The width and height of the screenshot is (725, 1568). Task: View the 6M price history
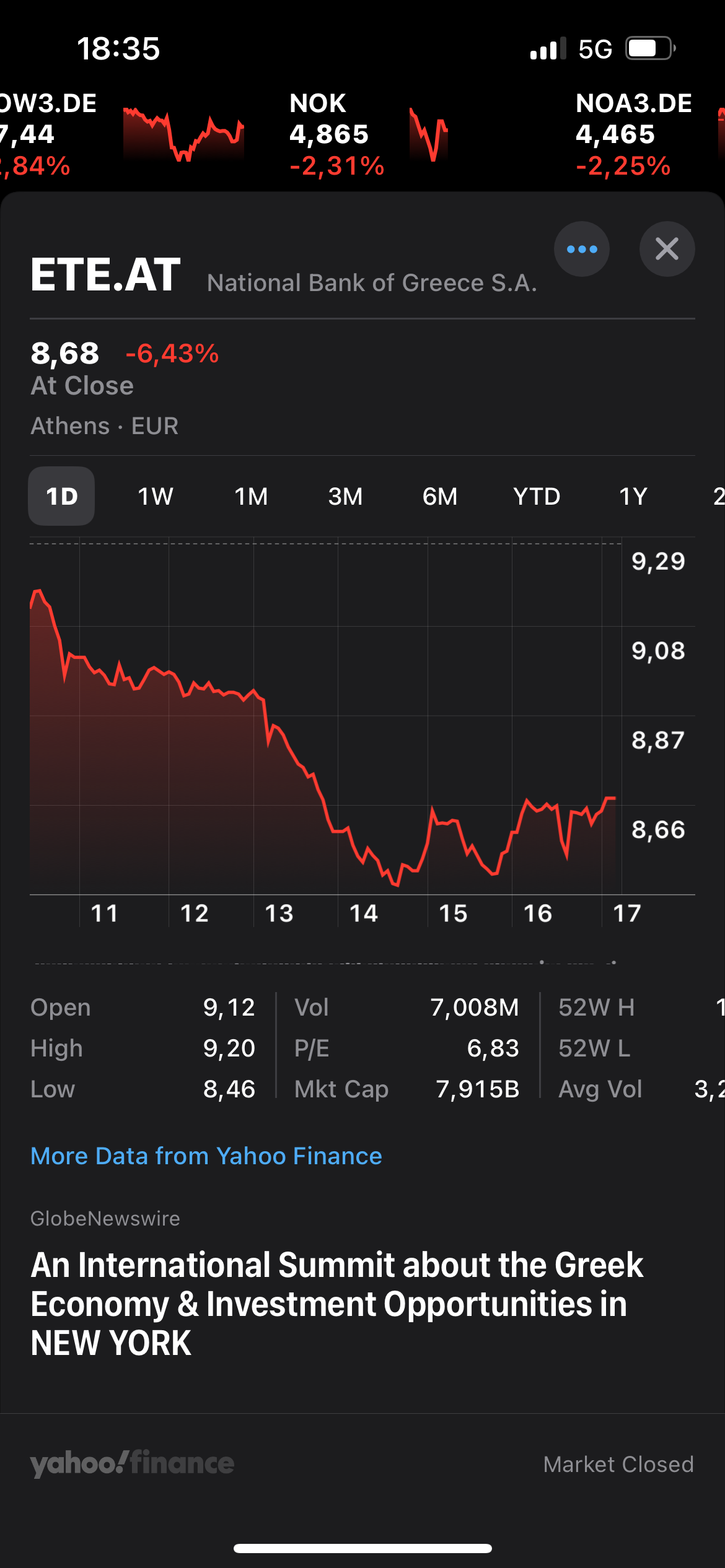click(440, 496)
